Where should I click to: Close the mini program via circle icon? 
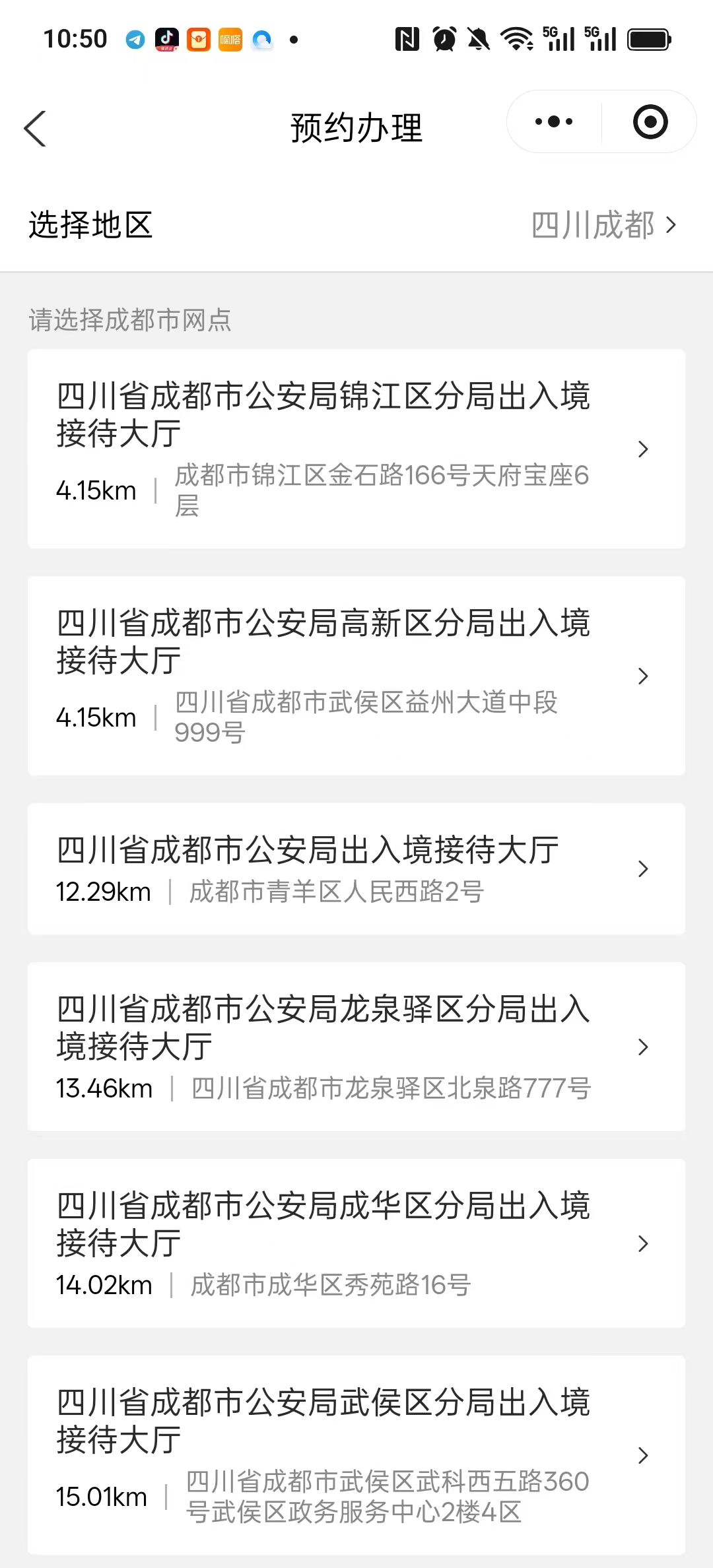tap(650, 122)
